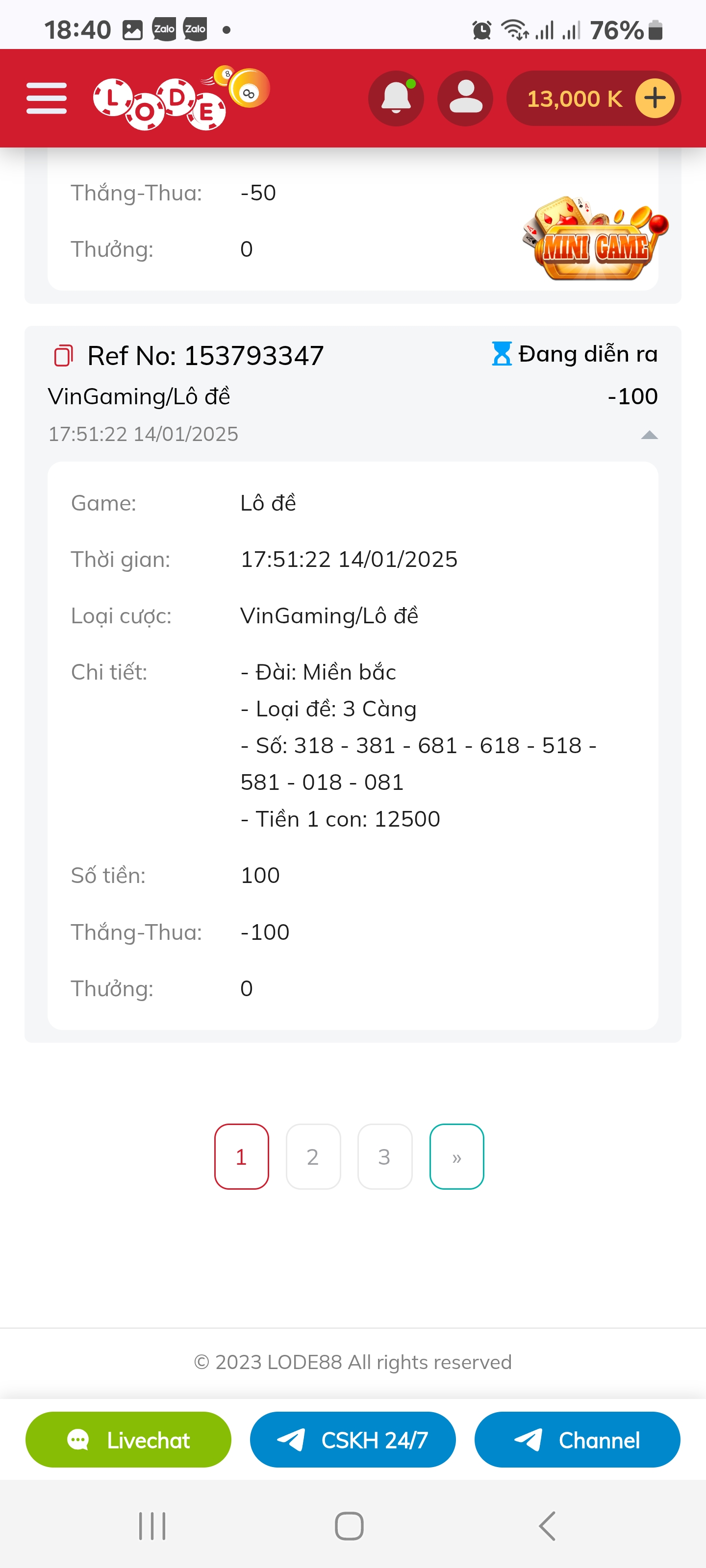Open the Telegram Channel button

coord(577,1440)
